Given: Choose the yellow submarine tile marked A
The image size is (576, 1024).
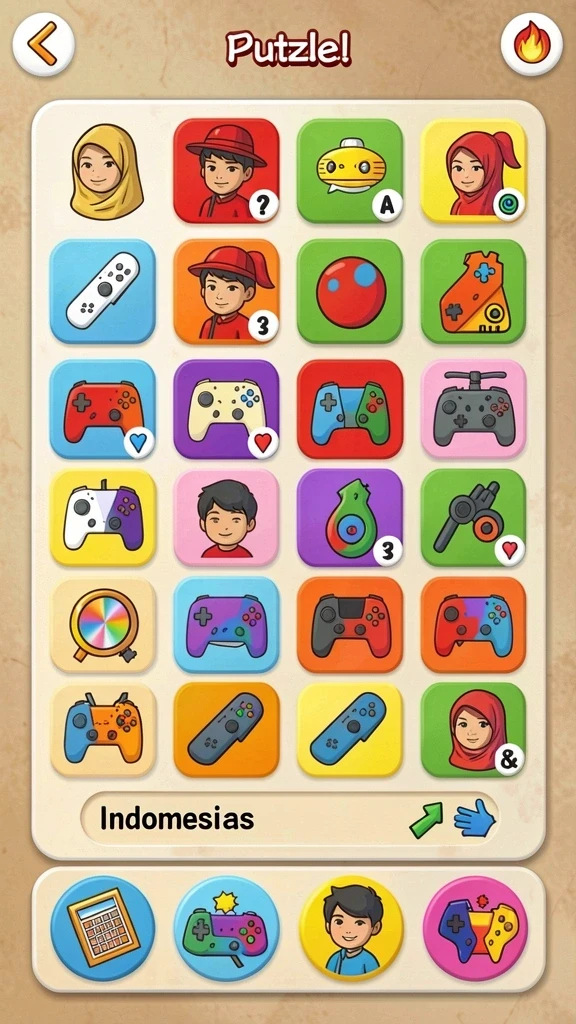Looking at the screenshot, I should pyautogui.click(x=350, y=171).
